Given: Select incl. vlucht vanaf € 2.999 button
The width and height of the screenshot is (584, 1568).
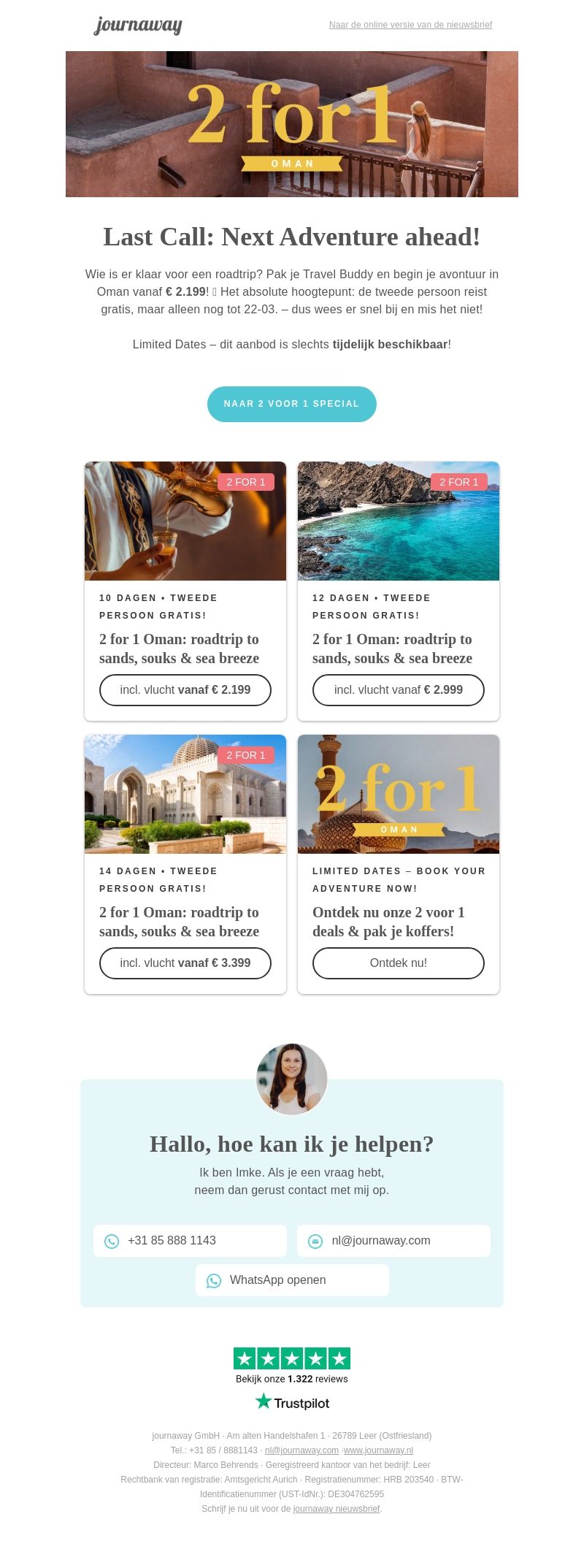Looking at the screenshot, I should [399, 690].
